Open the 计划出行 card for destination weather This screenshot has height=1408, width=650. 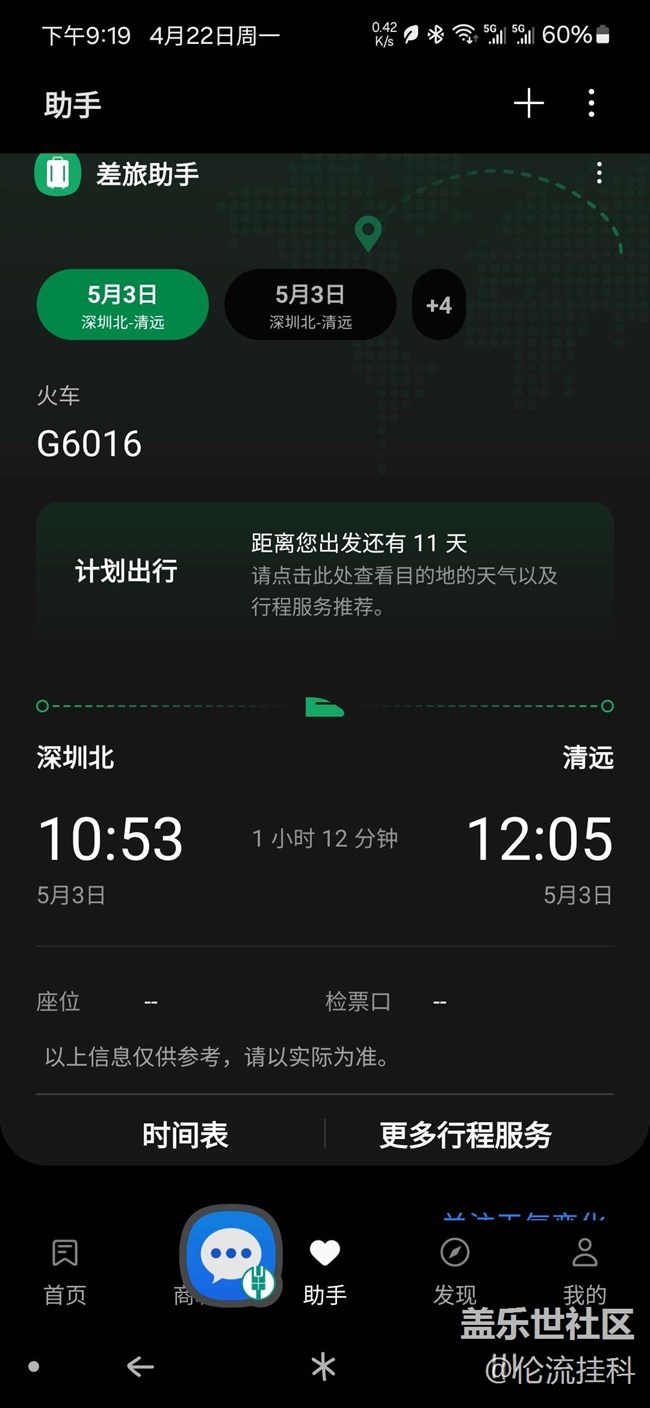coord(324,572)
